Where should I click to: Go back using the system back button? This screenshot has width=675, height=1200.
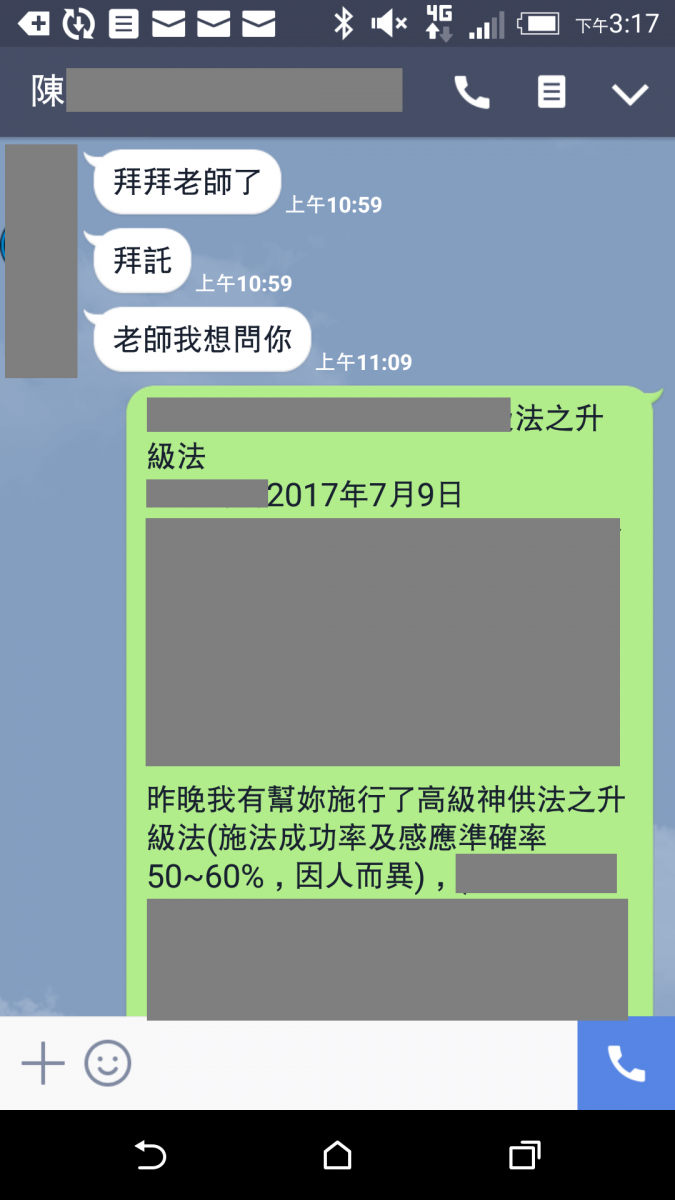(150, 1156)
